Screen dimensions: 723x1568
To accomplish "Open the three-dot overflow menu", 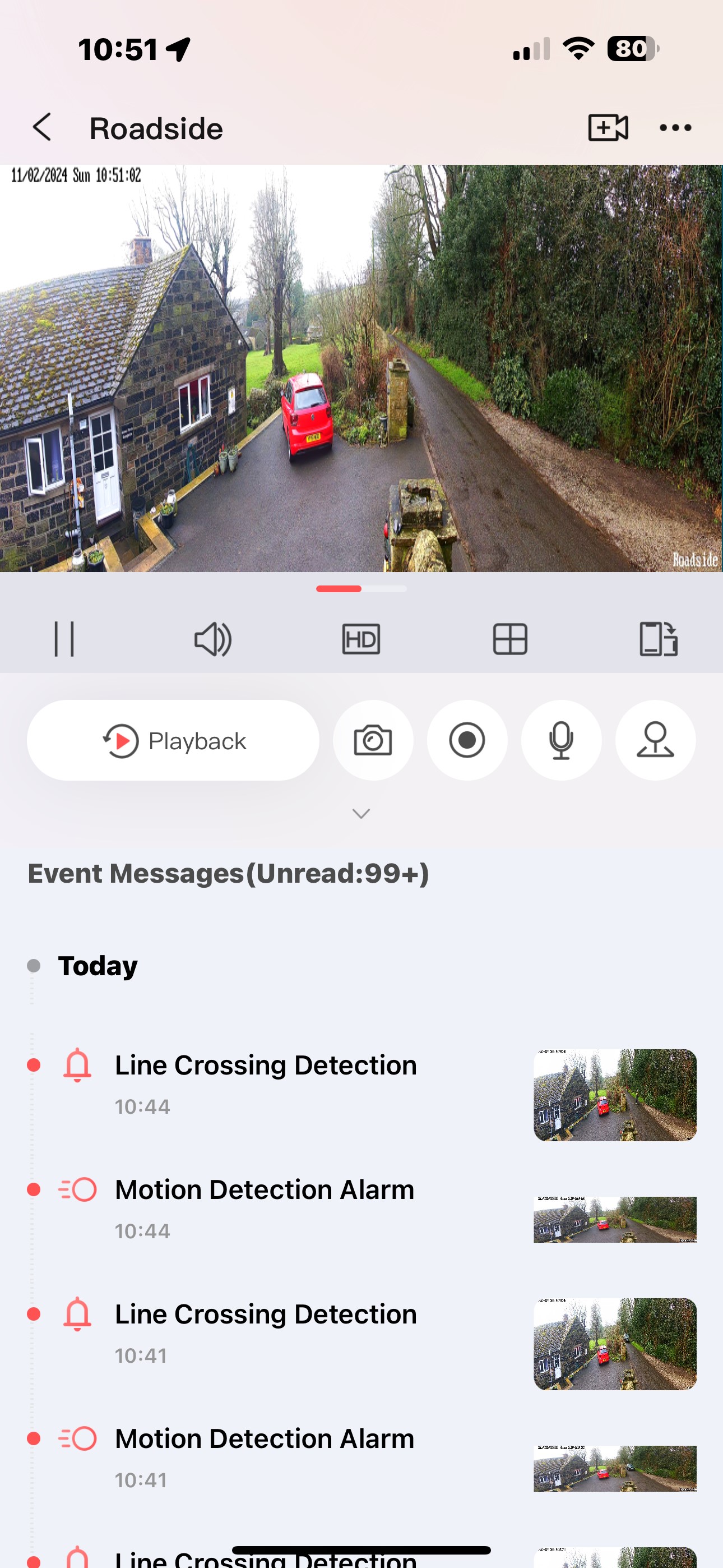I will pos(675,127).
